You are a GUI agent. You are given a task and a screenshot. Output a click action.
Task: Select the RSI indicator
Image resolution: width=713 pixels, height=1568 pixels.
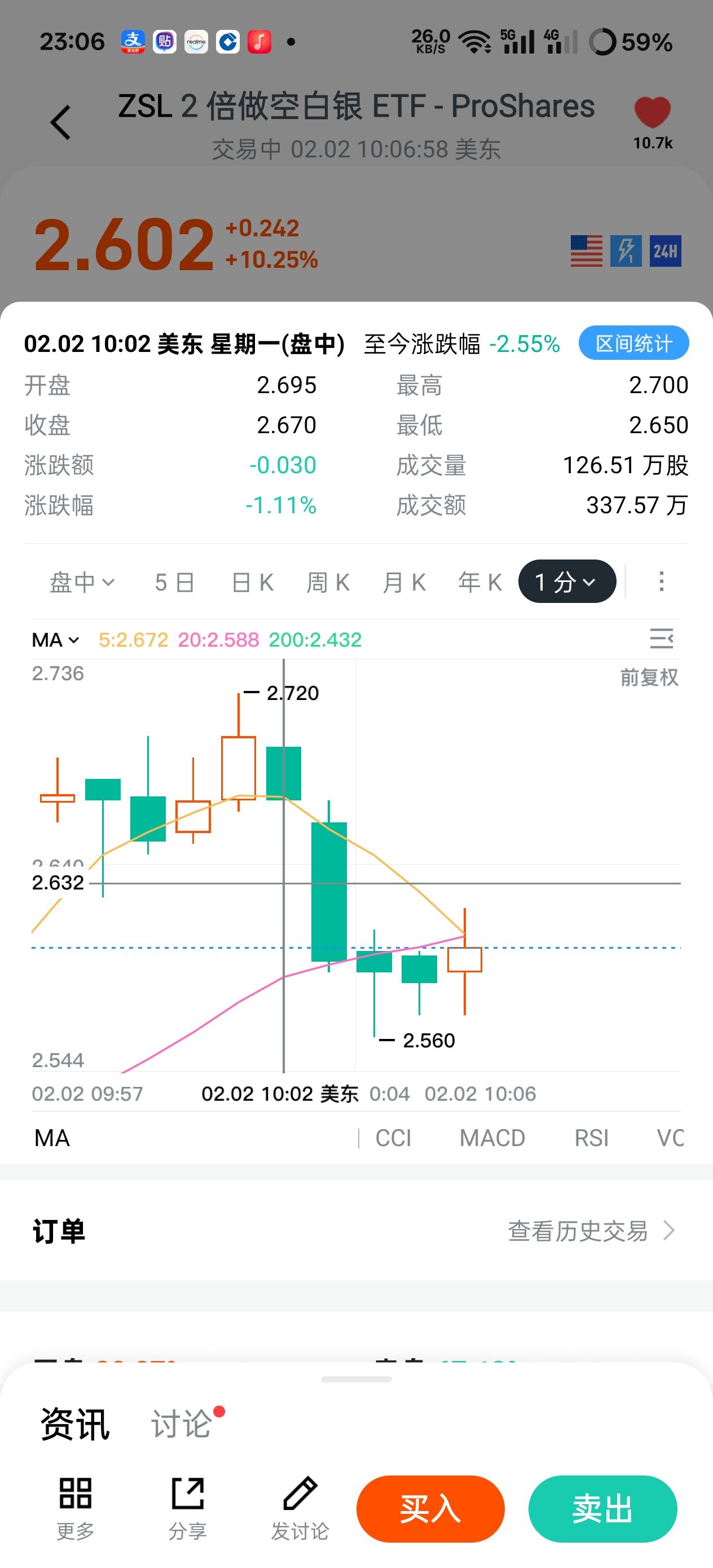[591, 1138]
